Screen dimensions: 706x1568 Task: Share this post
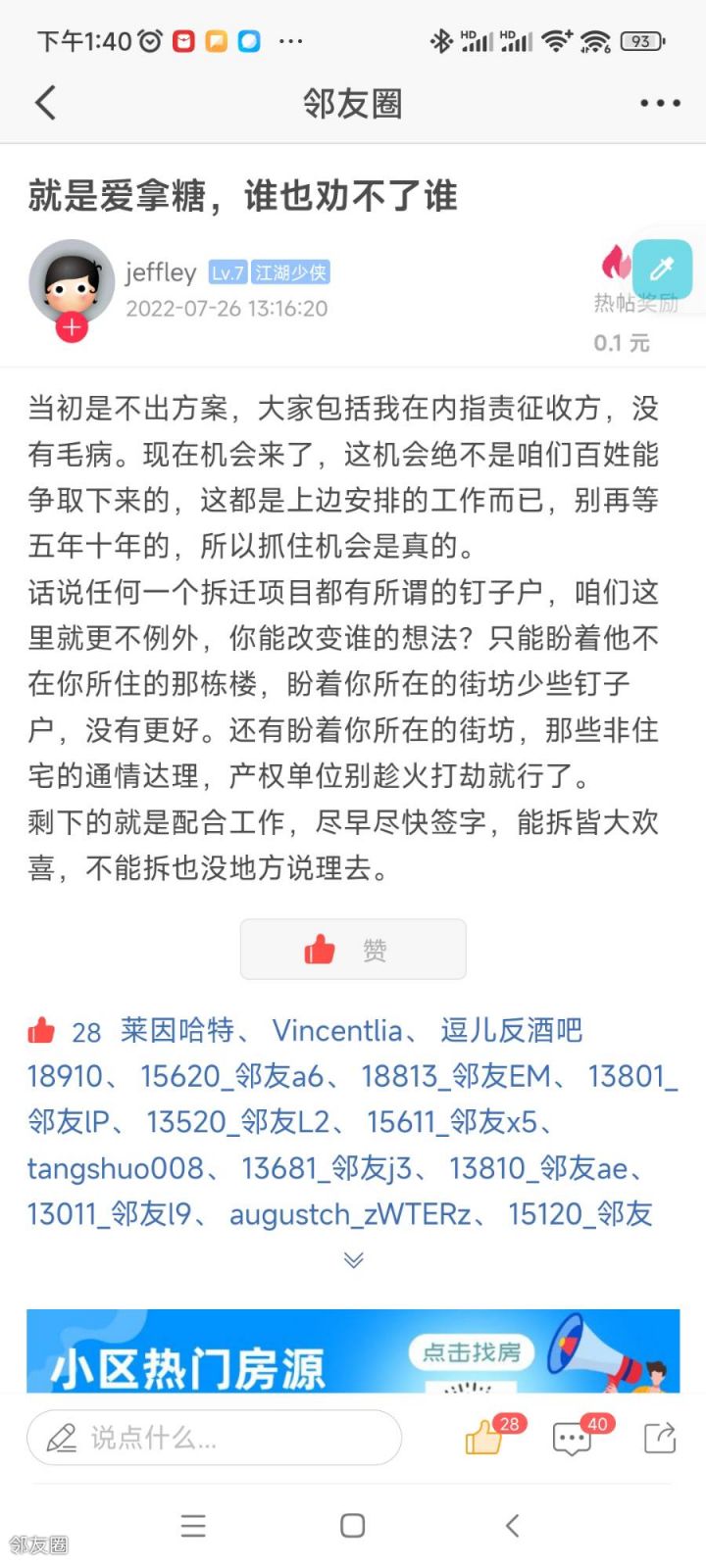660,1438
